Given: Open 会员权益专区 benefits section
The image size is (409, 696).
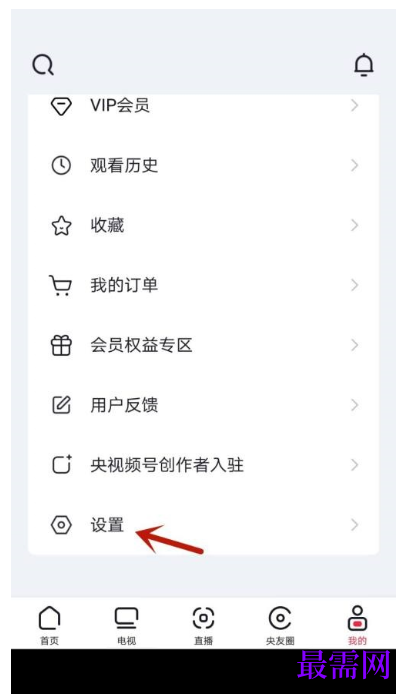Looking at the screenshot, I should 203,345.
